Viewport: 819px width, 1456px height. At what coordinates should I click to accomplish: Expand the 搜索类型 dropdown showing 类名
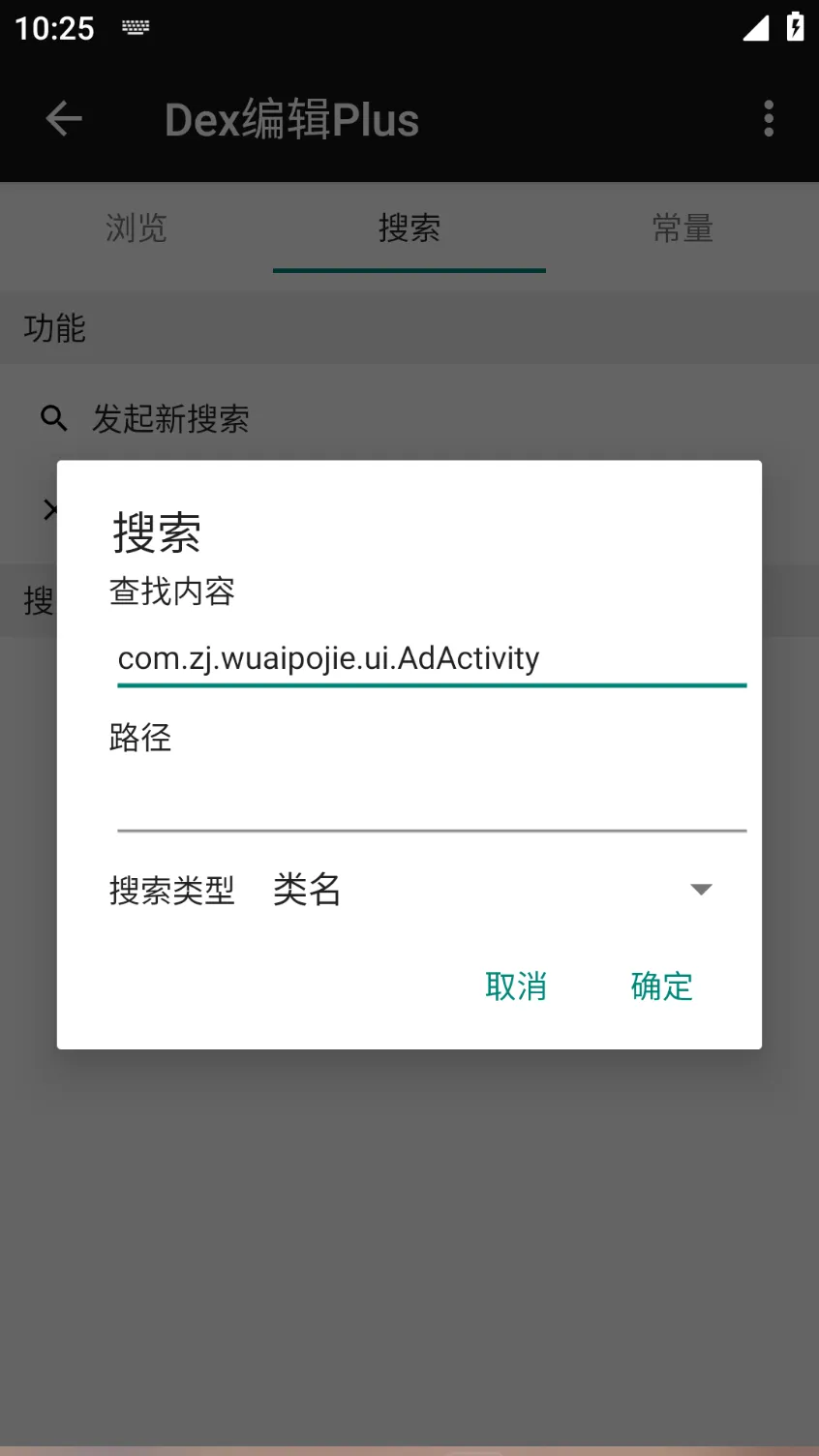(494, 890)
